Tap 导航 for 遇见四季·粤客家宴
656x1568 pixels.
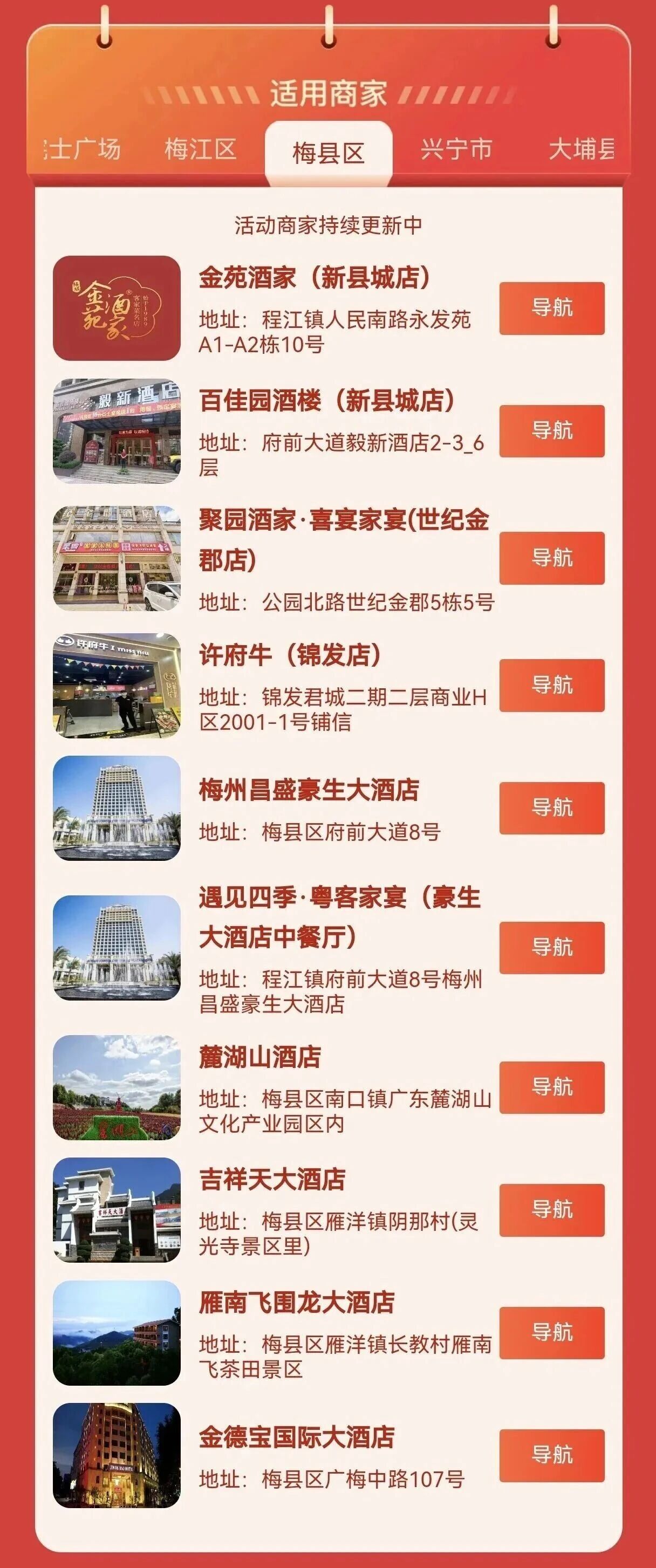coord(551,948)
